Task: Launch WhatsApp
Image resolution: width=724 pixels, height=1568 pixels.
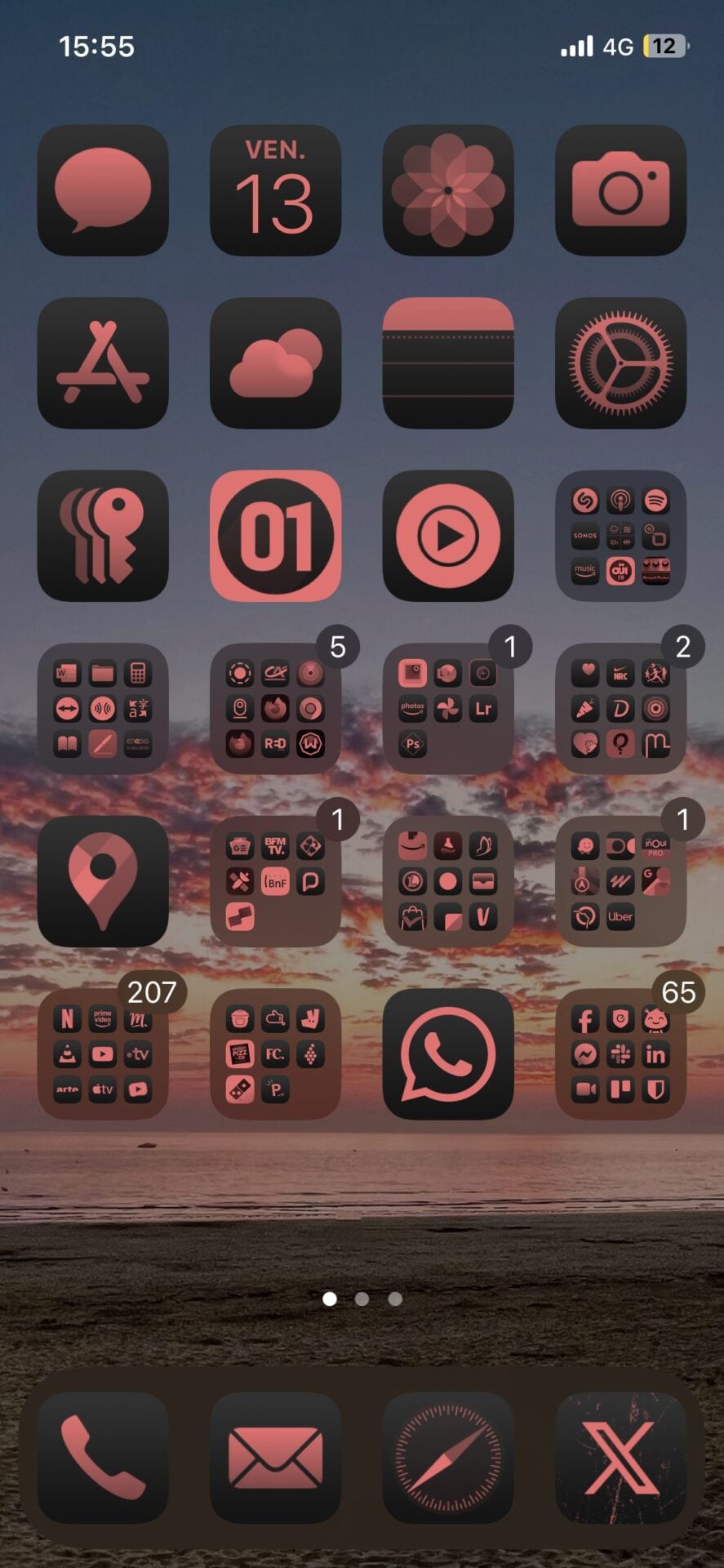Action: [448, 1053]
